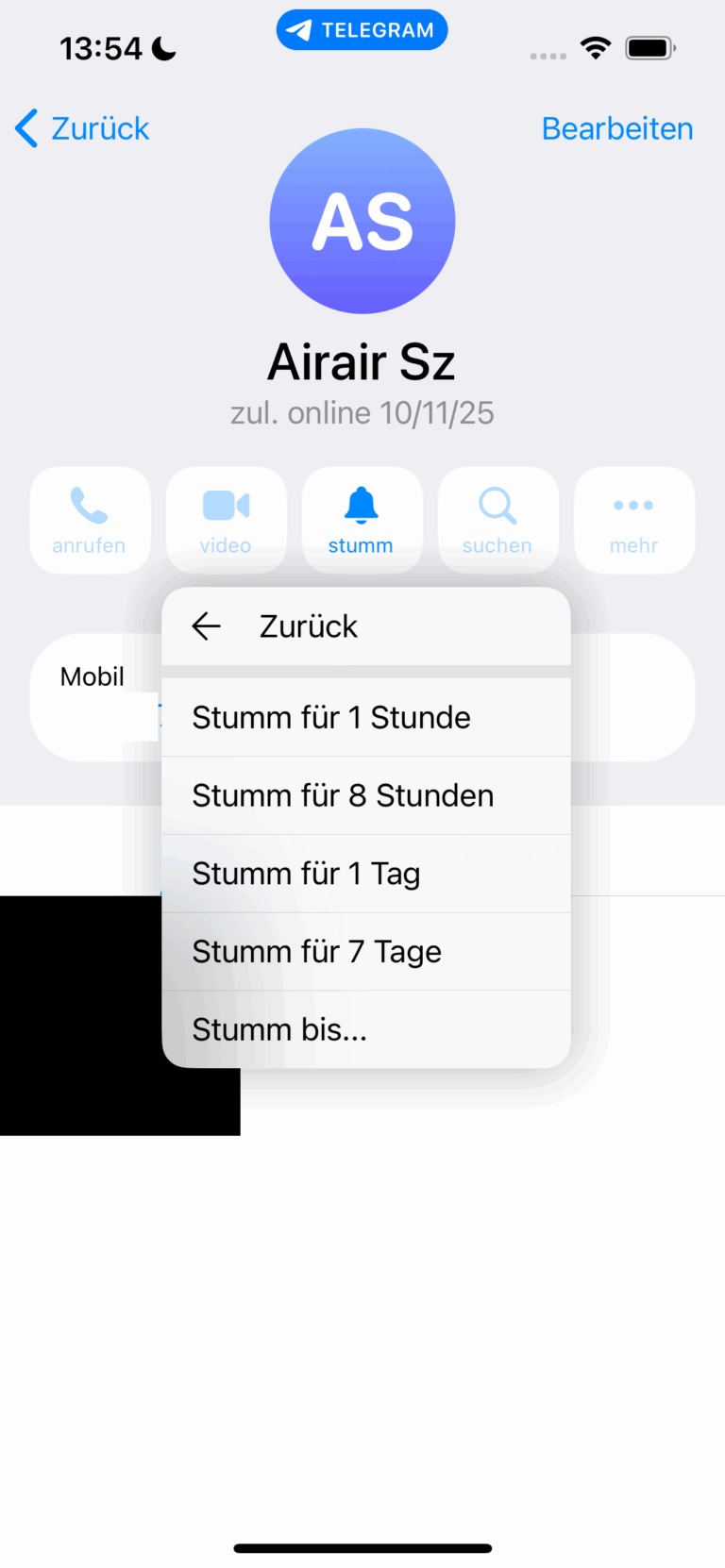Screen dimensions: 725x1568
Task: Tap Bearbeiten to edit the contact
Action: click(x=616, y=128)
